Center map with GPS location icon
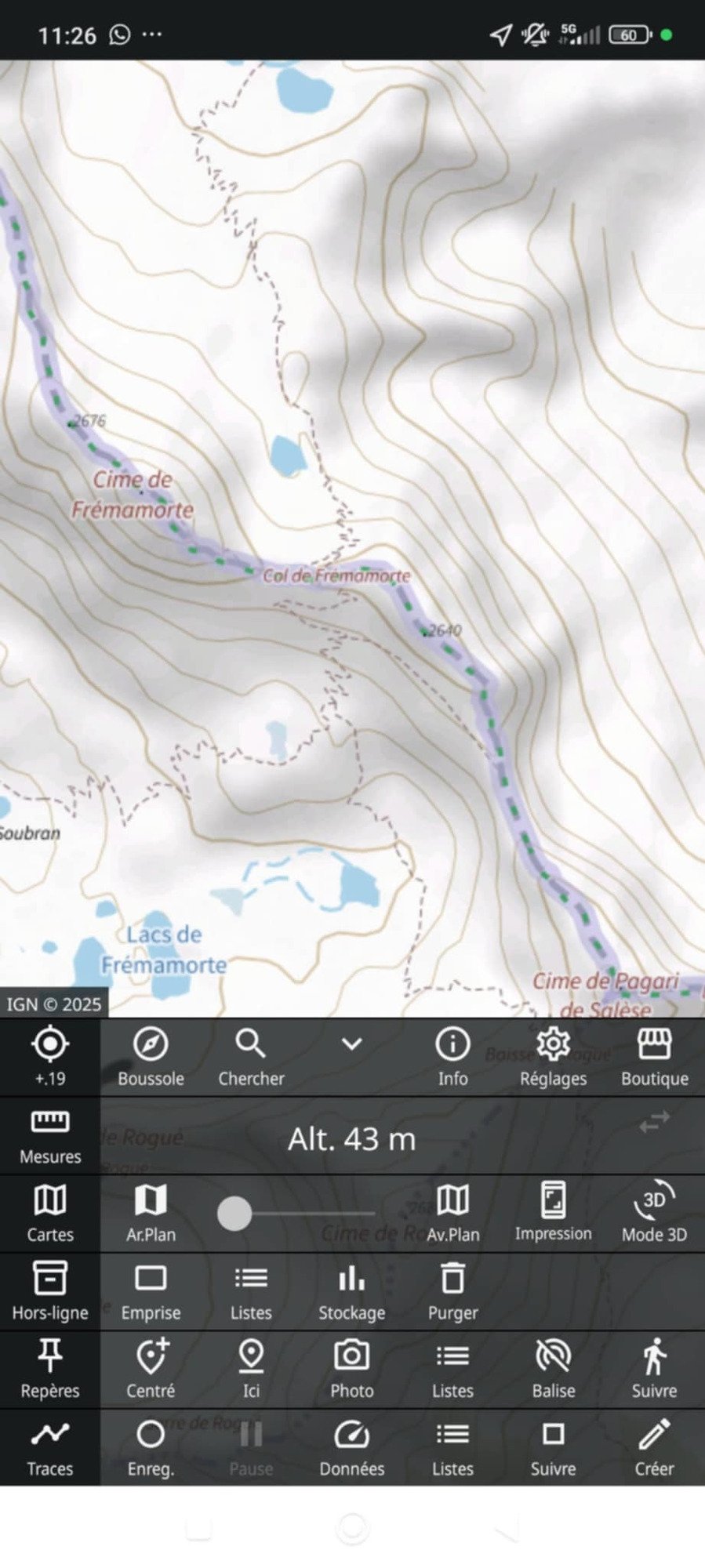The width and height of the screenshot is (705, 1568). (50, 1056)
